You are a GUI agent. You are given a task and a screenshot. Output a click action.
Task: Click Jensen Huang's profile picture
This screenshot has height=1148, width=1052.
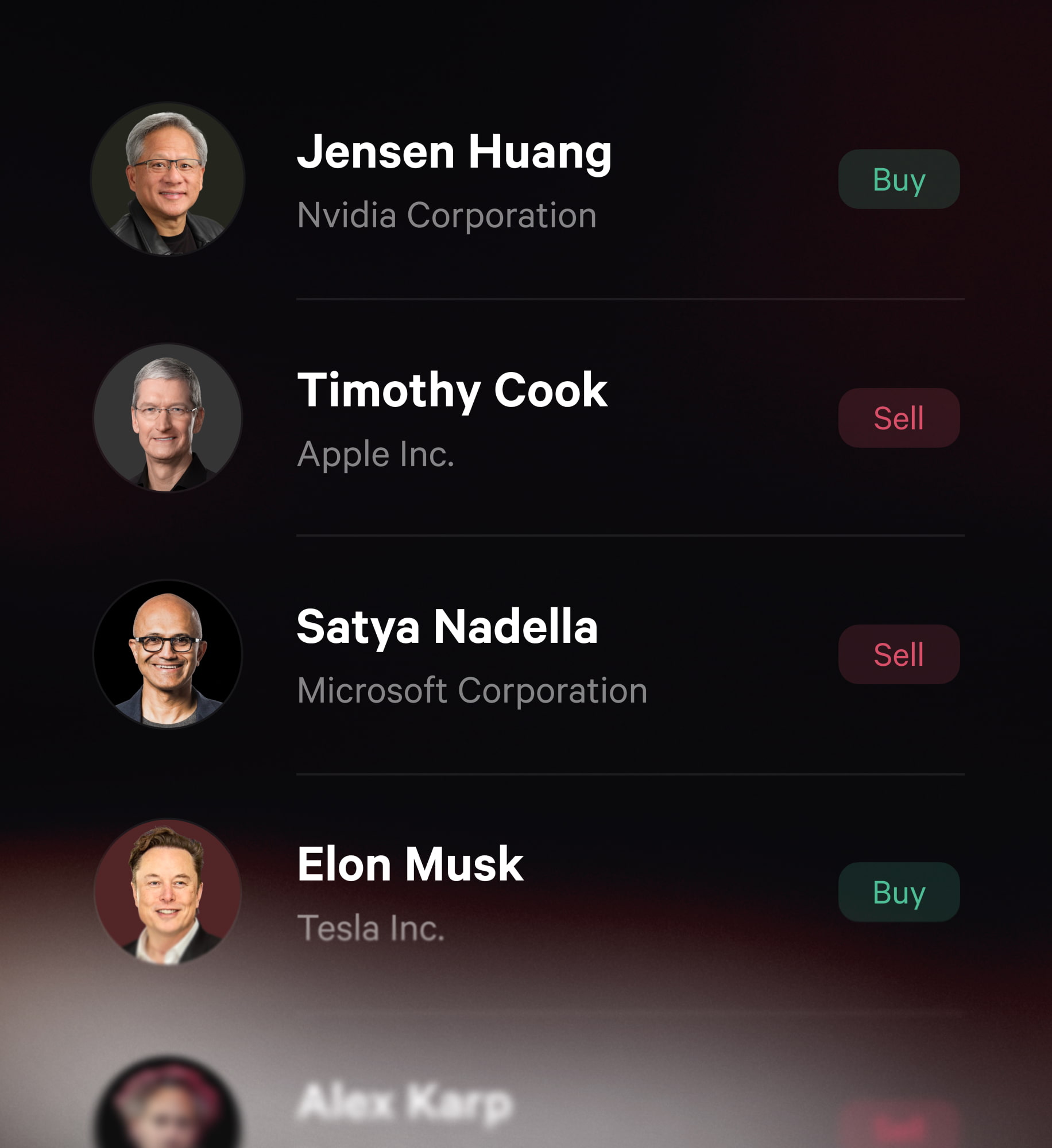(x=167, y=179)
